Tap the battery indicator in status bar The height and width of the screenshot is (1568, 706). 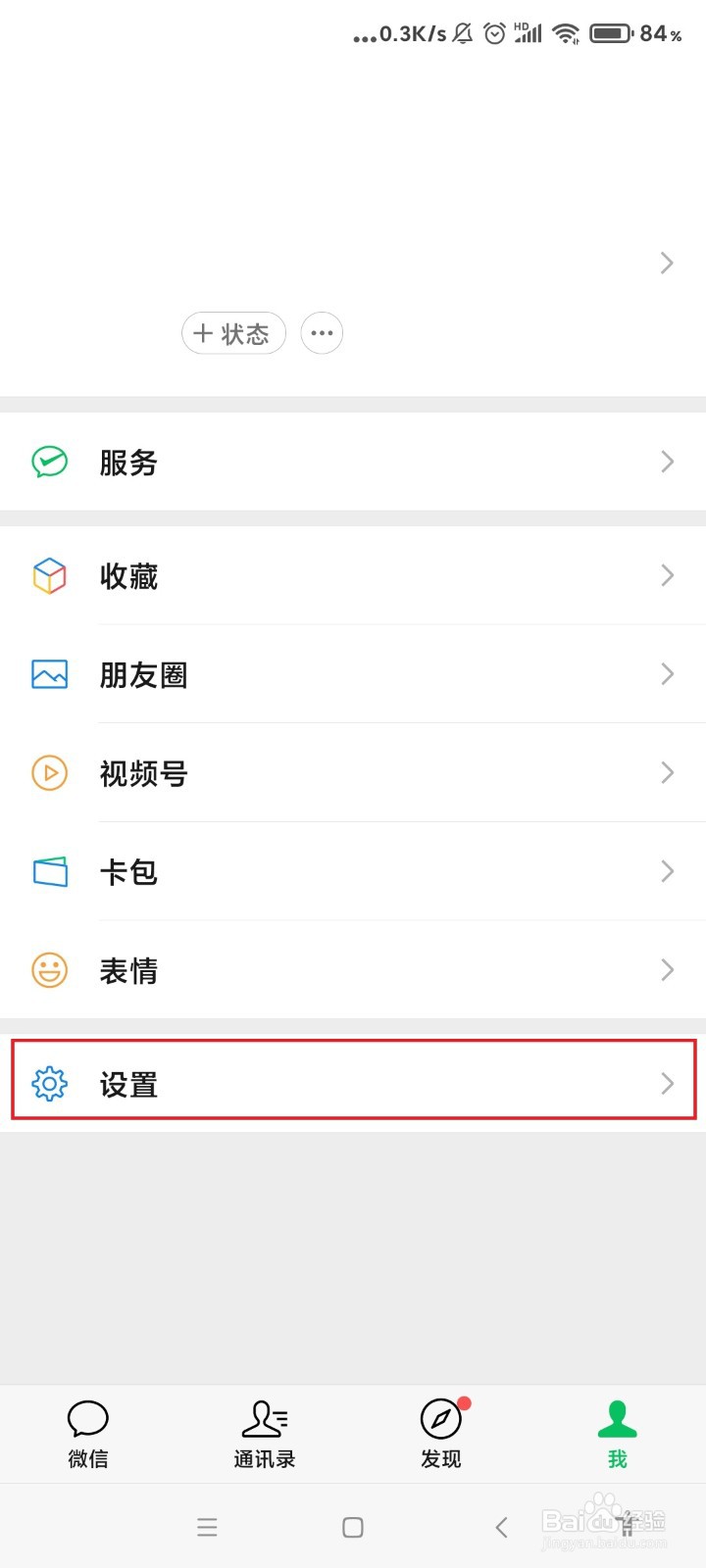609,32
